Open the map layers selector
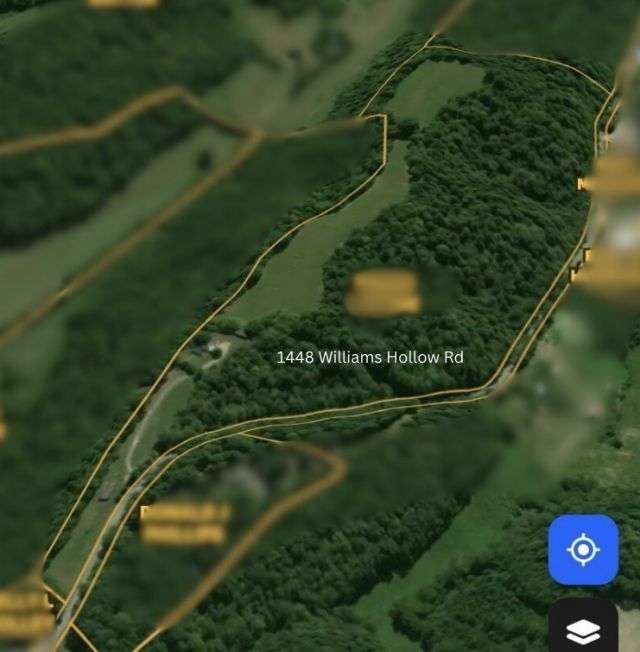 click(x=583, y=629)
